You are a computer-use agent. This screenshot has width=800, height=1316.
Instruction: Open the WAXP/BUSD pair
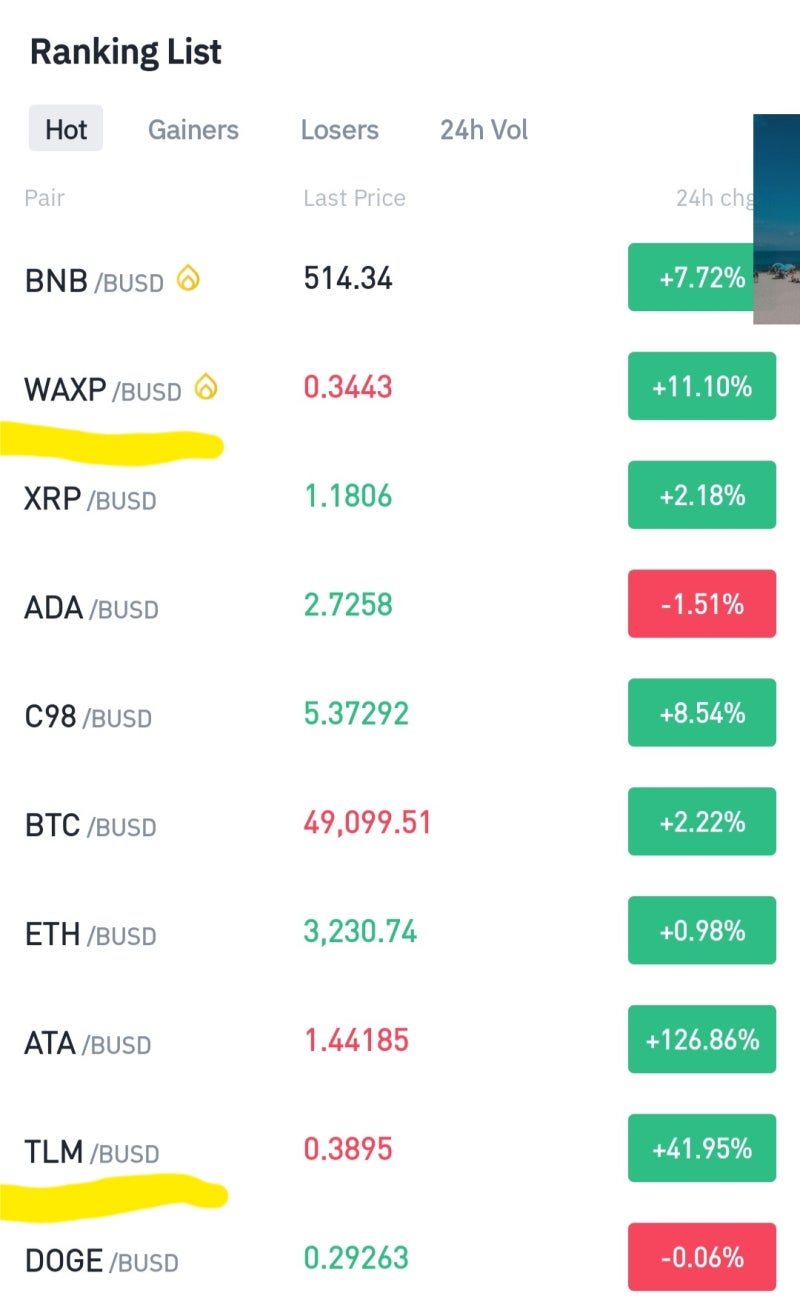[x=400, y=387]
